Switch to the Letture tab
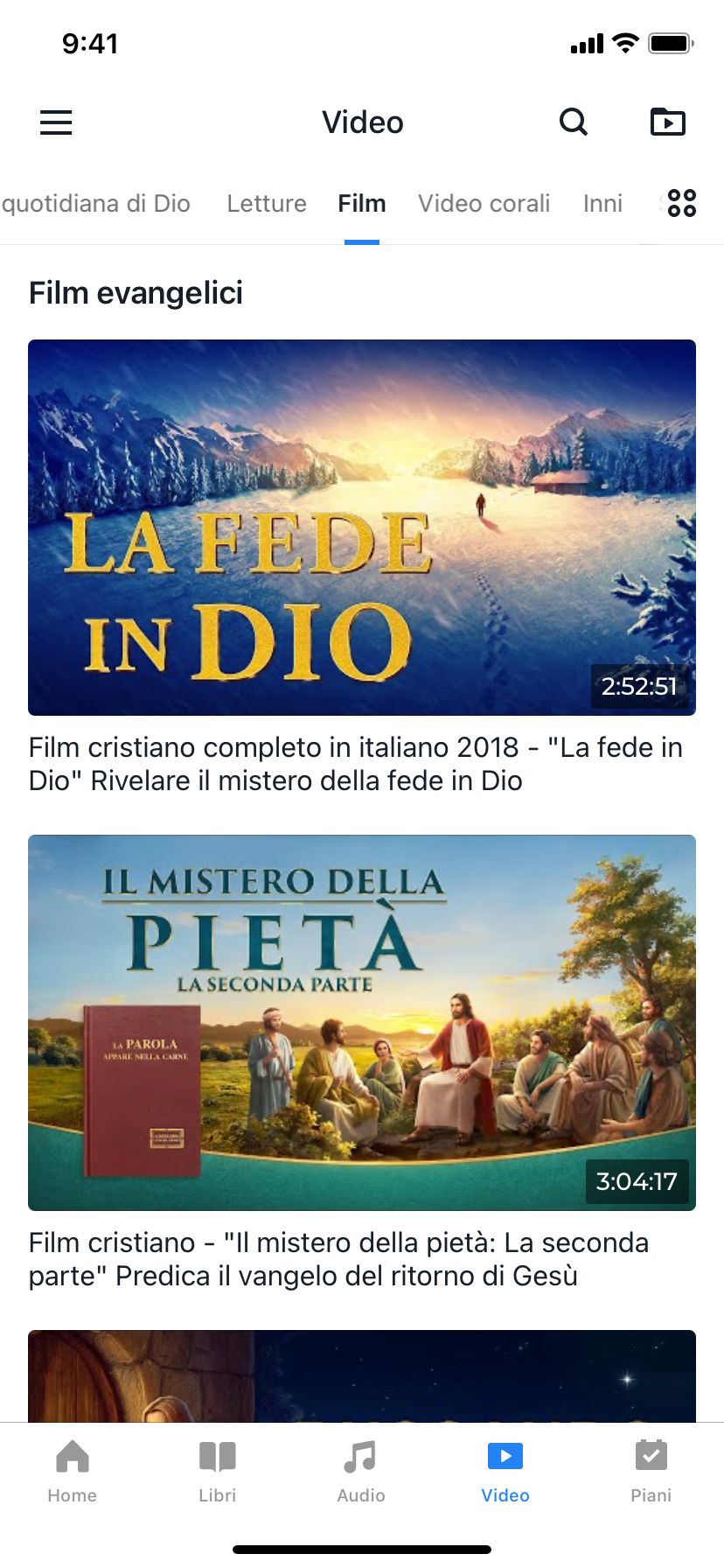 pos(267,204)
